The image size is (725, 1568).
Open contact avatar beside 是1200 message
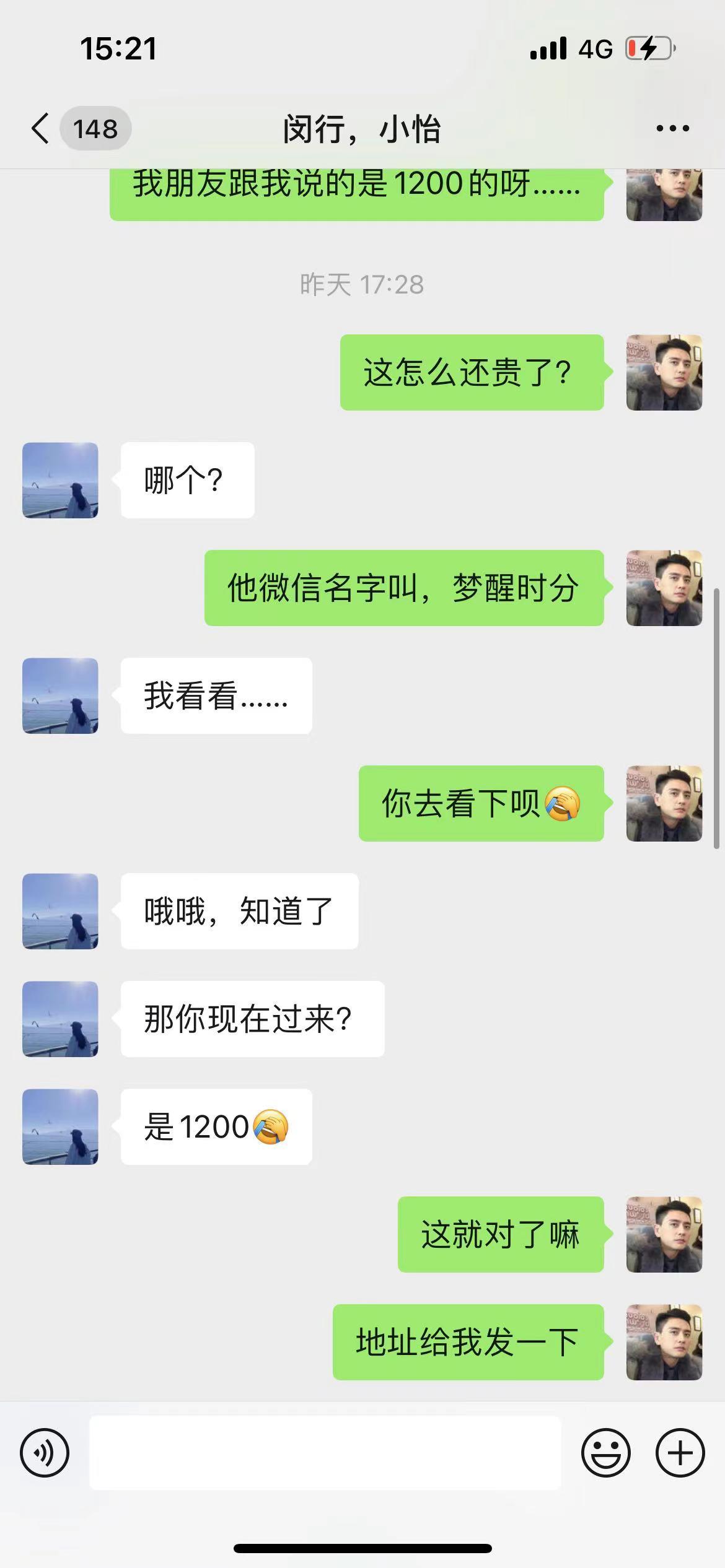[x=60, y=1126]
